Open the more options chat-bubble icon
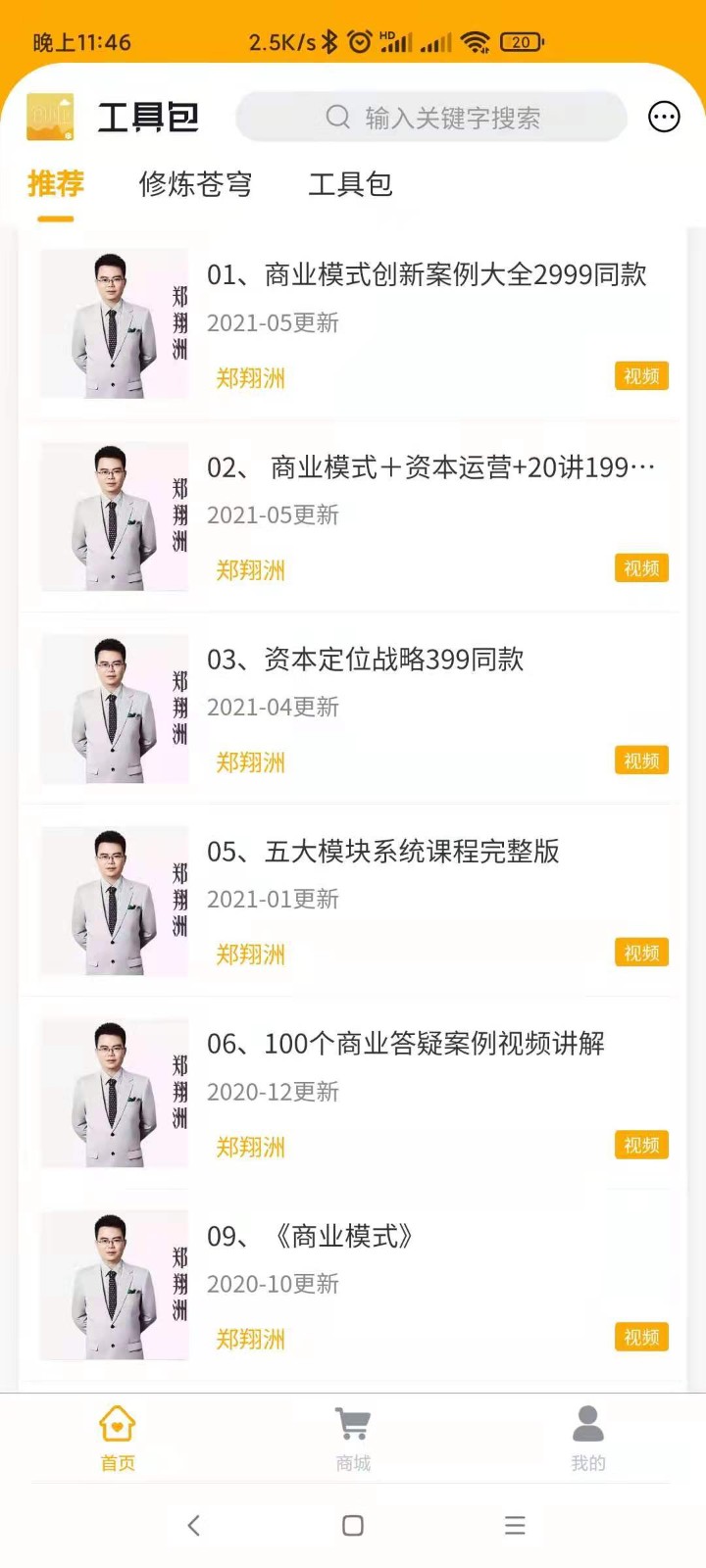Viewport: 706px width, 1568px height. [664, 118]
